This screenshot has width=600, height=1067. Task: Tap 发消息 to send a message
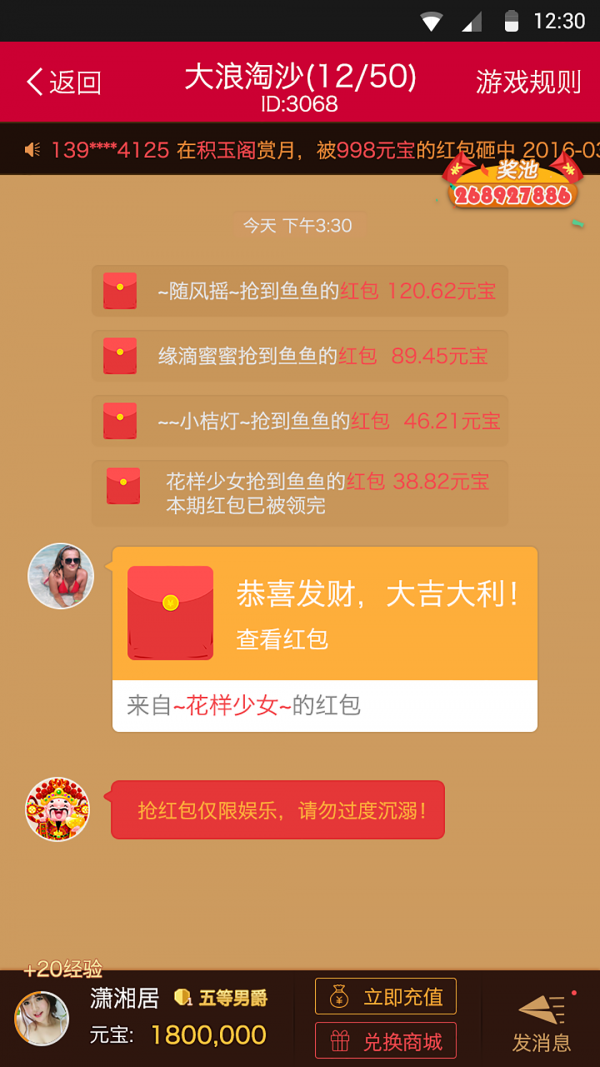click(x=542, y=1022)
